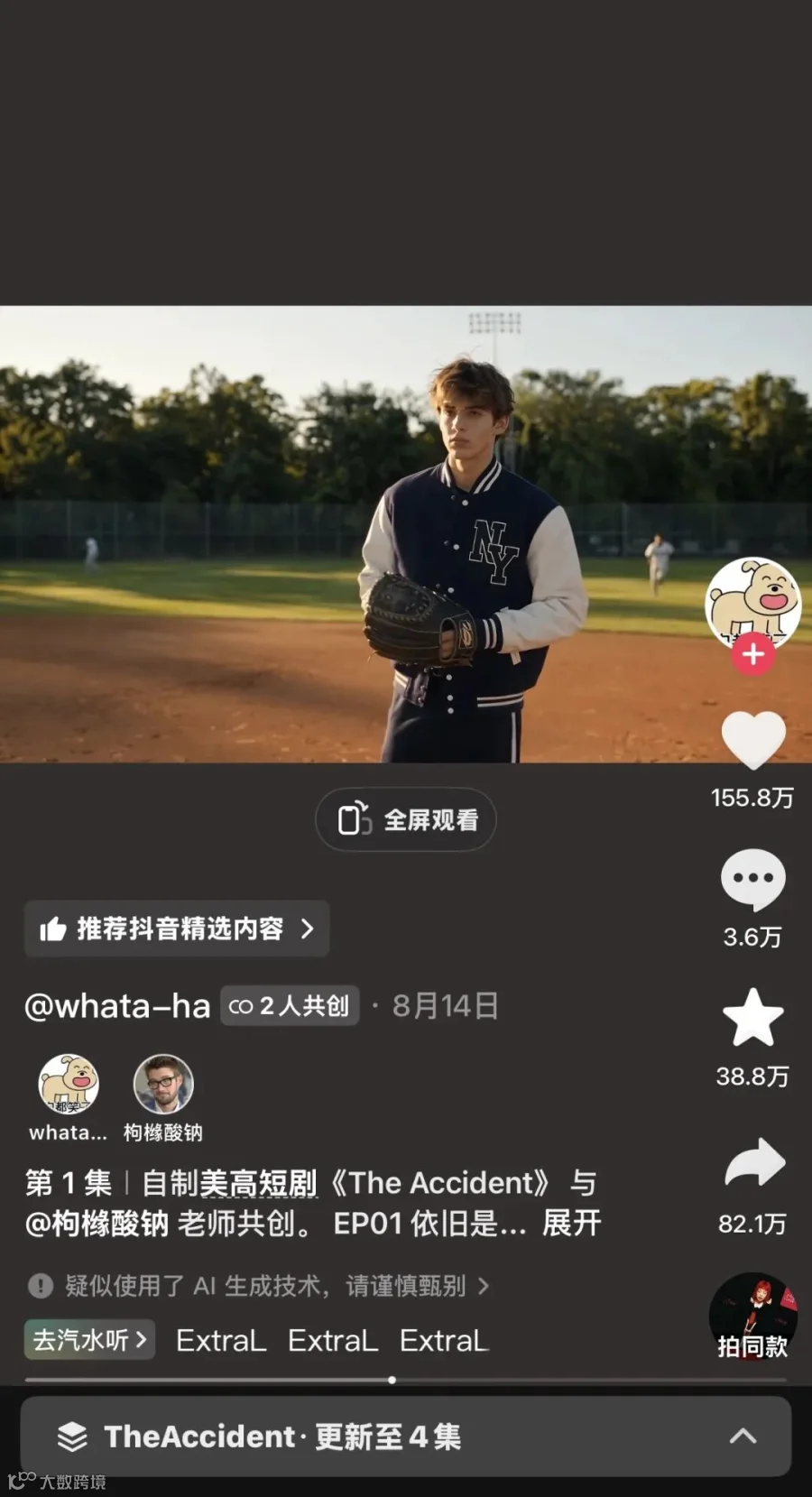
Task: Favorite the video with the star icon
Action: (753, 1018)
